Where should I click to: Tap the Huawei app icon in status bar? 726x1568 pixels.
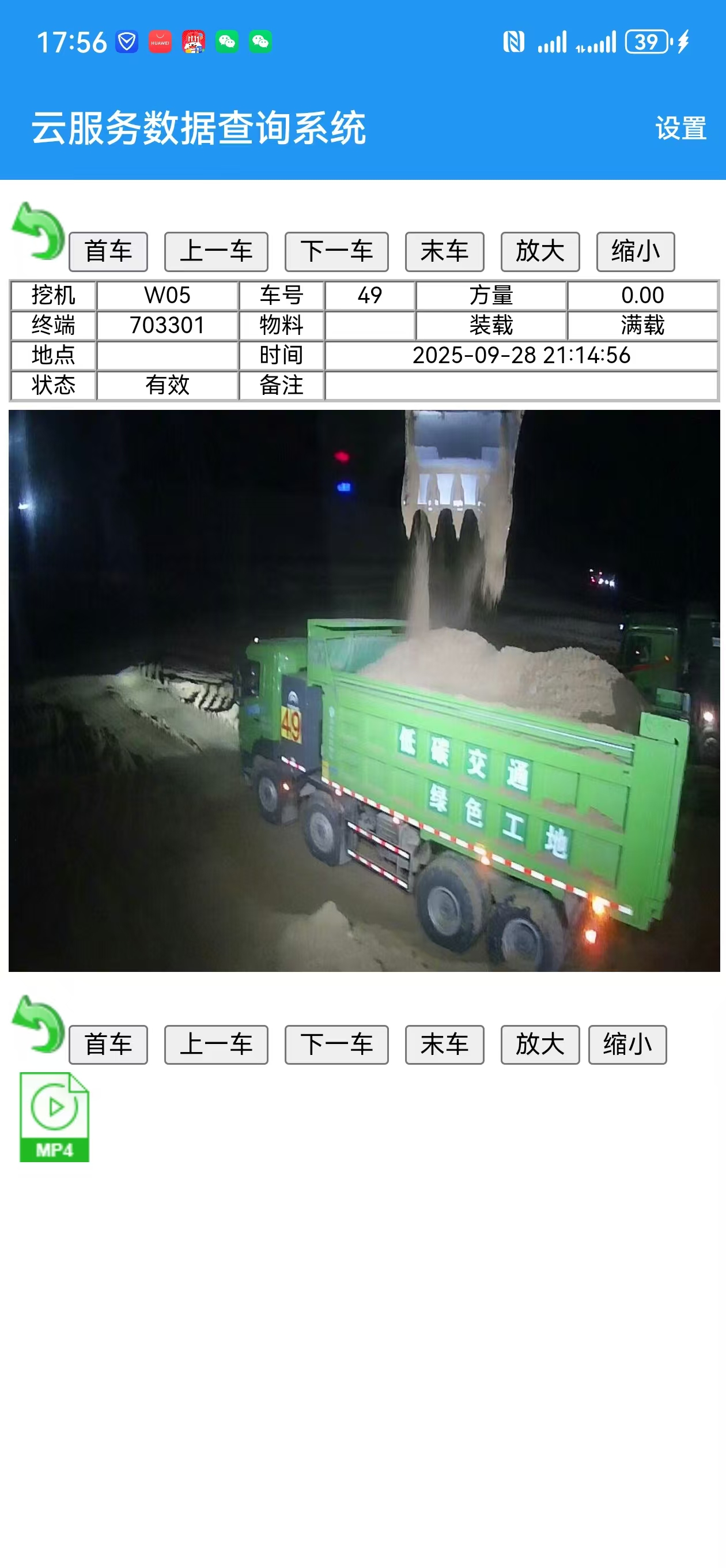pos(160,43)
